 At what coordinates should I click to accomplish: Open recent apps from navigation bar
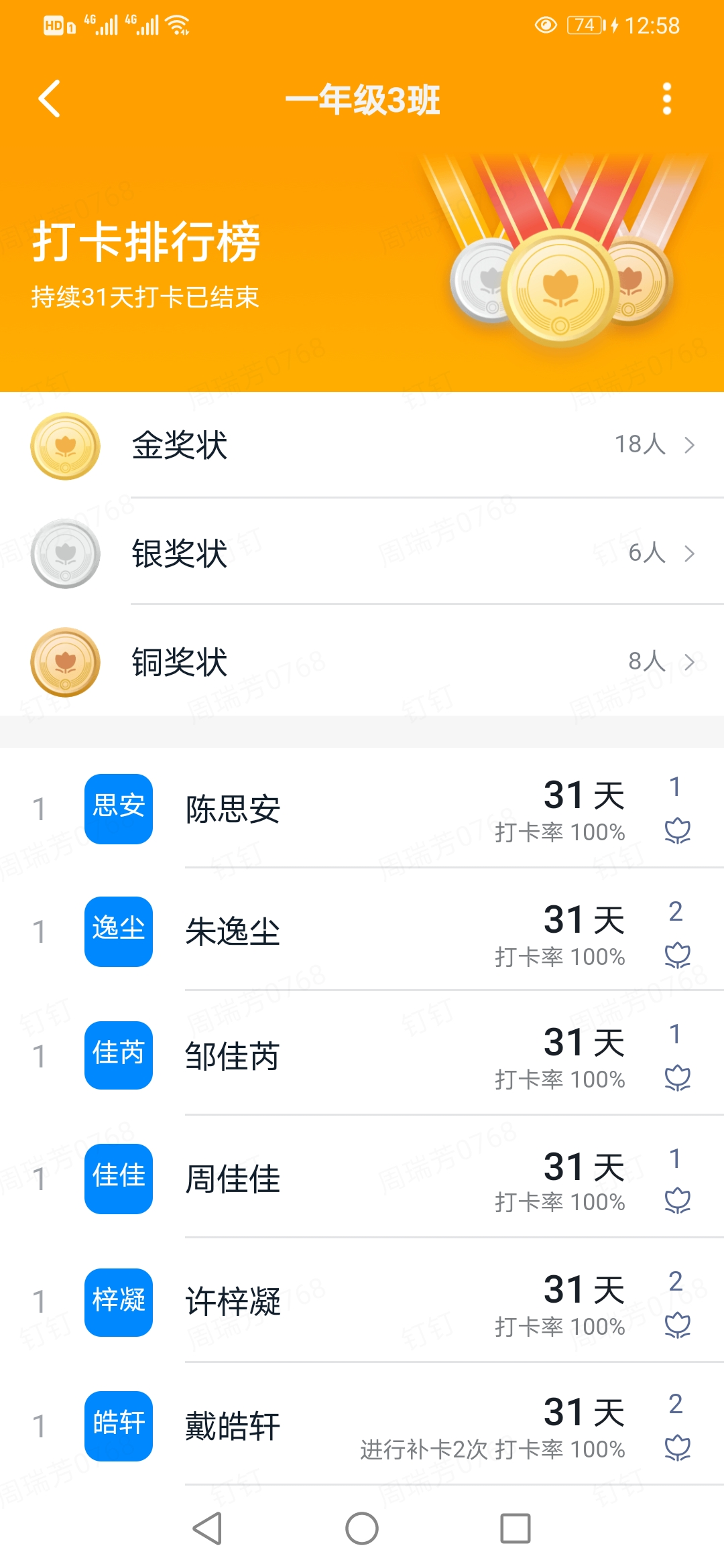click(x=516, y=1528)
